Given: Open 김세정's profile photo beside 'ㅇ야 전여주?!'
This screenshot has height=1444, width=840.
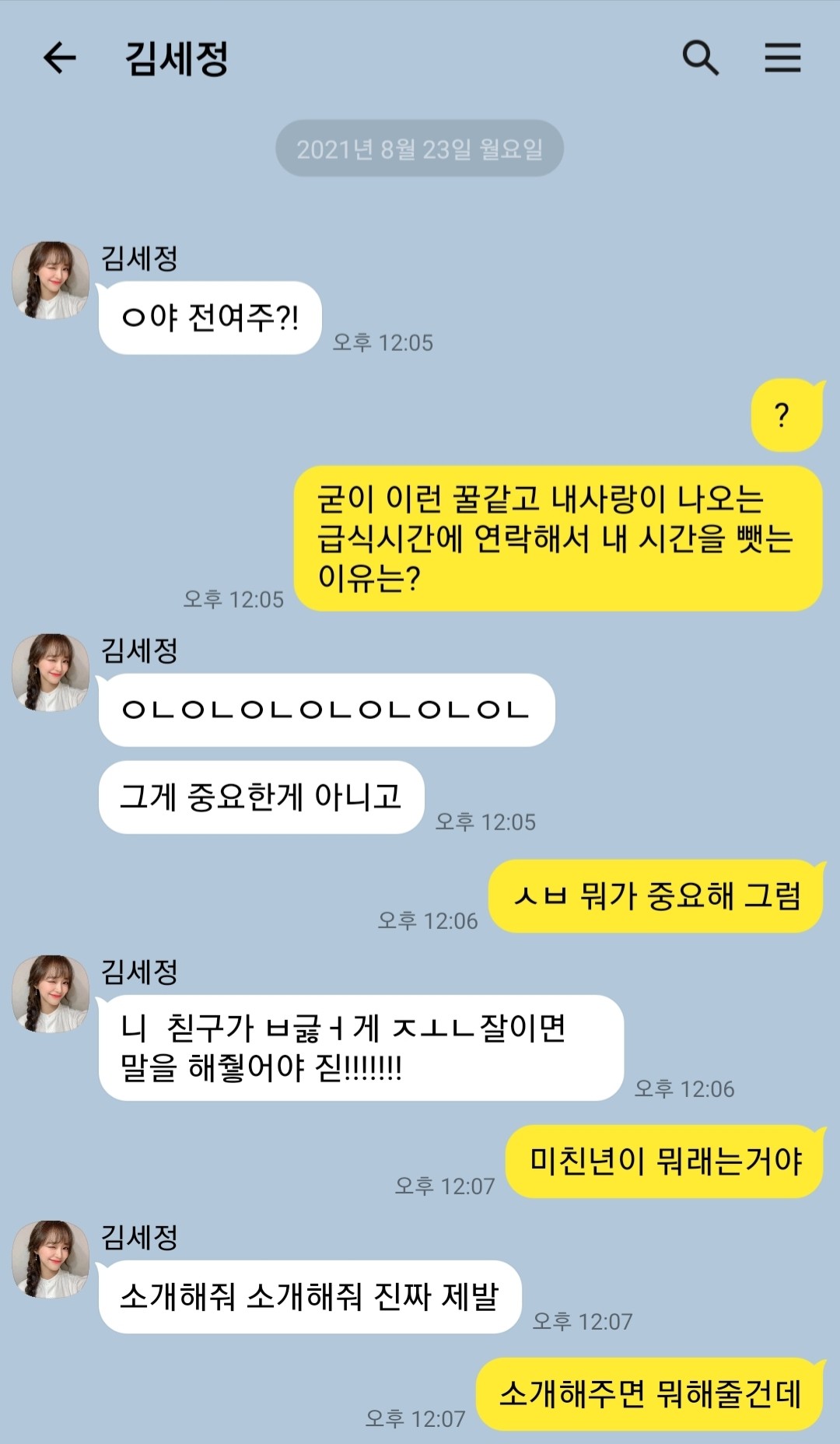Looking at the screenshot, I should [51, 280].
